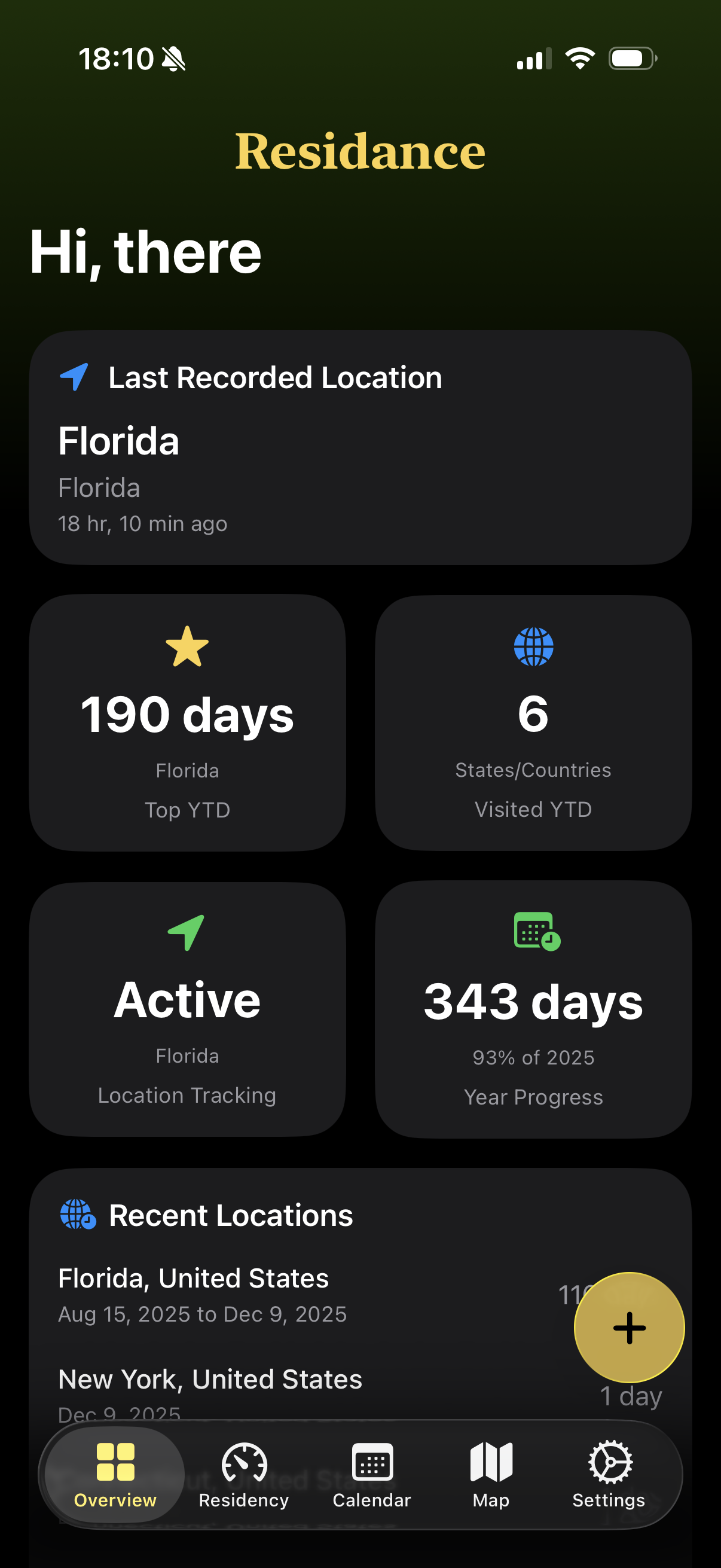Switch to the Residency tab
721x1568 pixels.
tap(243, 1474)
